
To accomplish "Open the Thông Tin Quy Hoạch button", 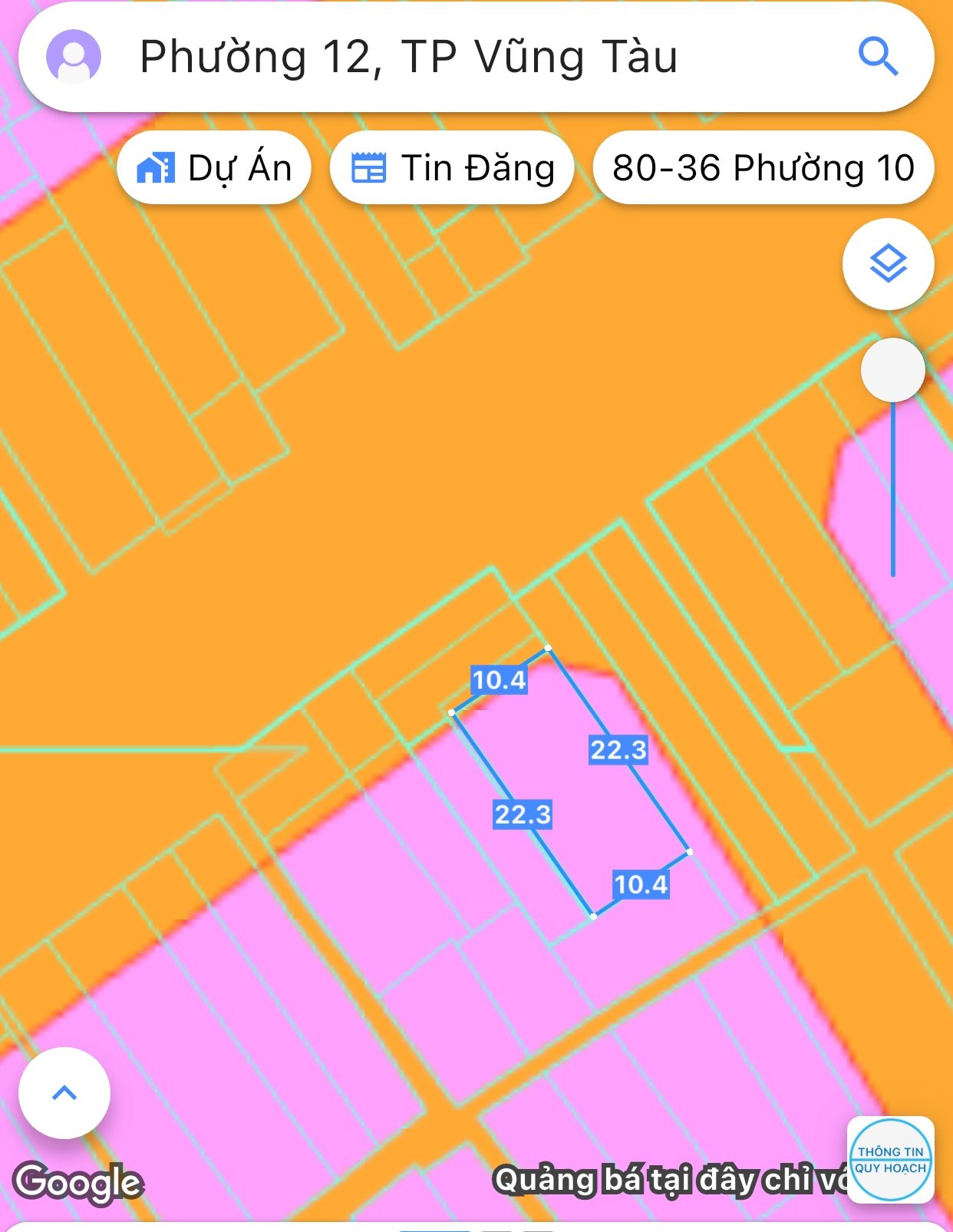I will pyautogui.click(x=890, y=1159).
